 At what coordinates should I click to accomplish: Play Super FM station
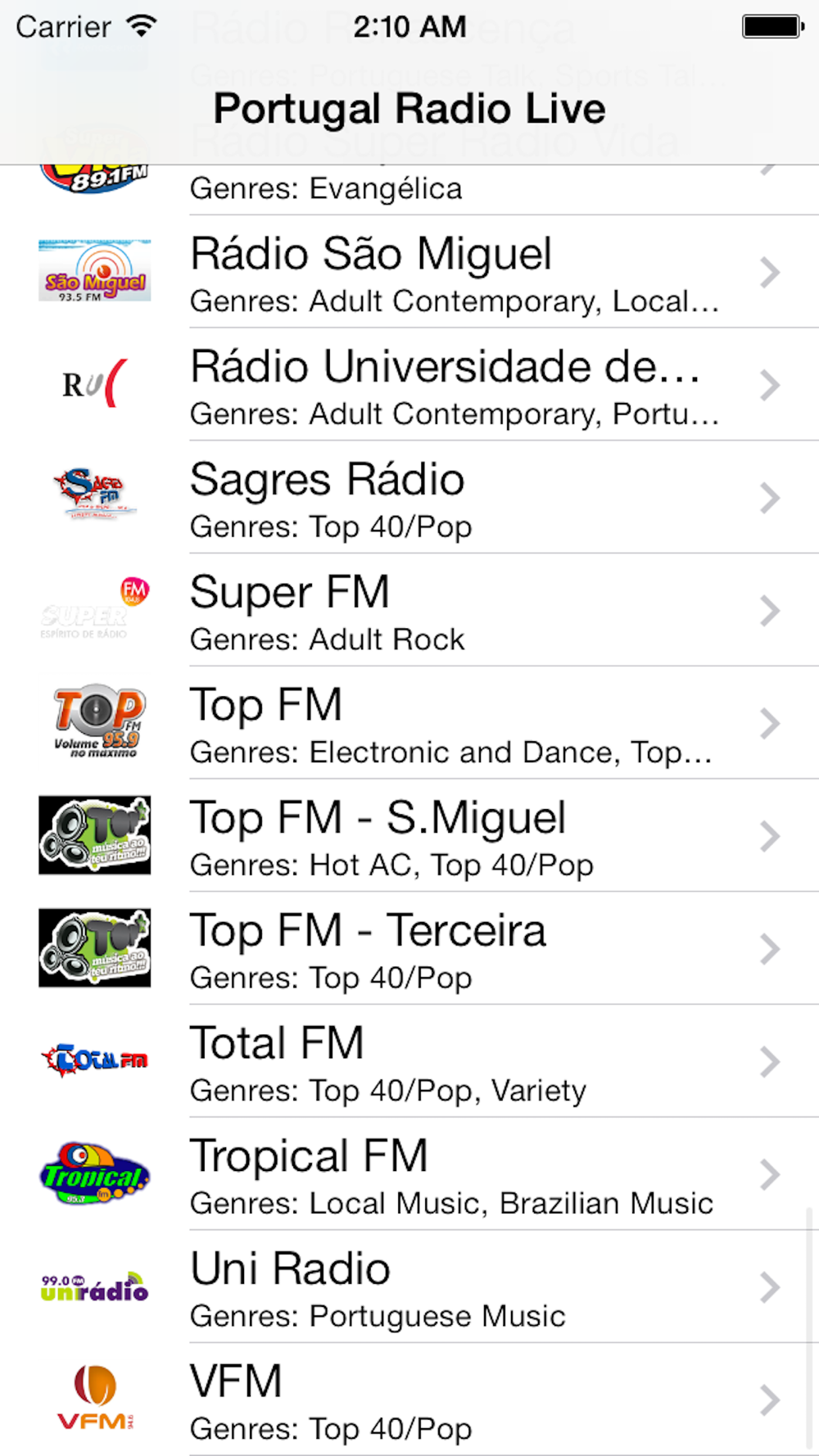point(409,610)
